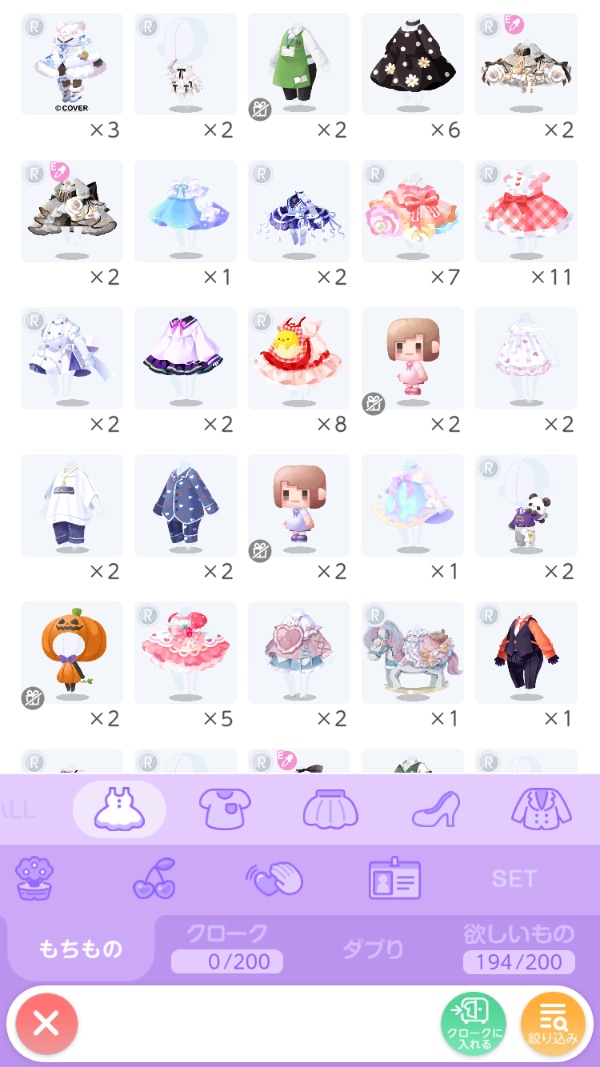Viewport: 600px width, 1067px height.
Task: Switch to the クローク tab
Action: (227, 946)
